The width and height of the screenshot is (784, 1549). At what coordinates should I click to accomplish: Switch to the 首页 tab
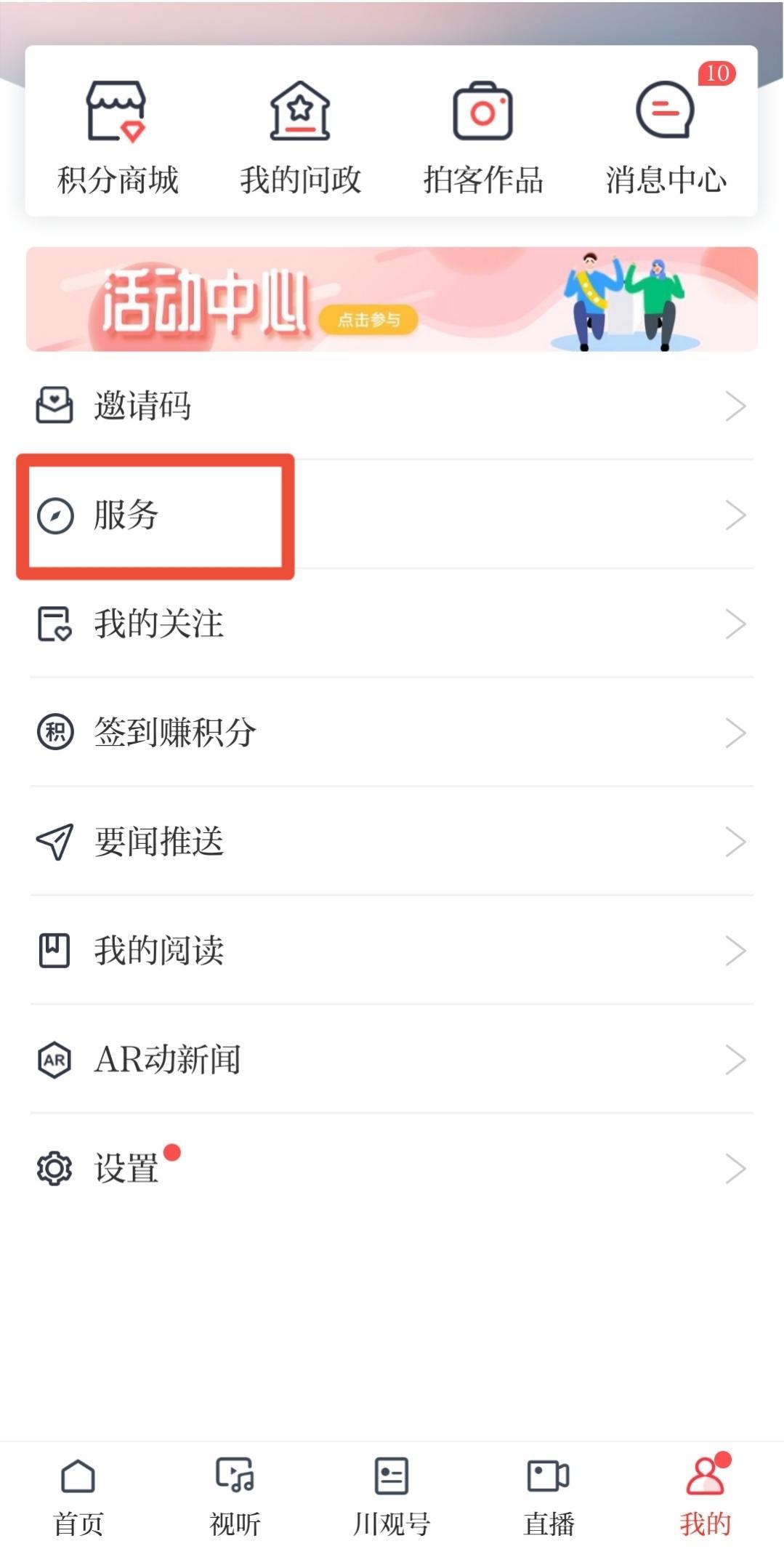pyautogui.click(x=78, y=1496)
